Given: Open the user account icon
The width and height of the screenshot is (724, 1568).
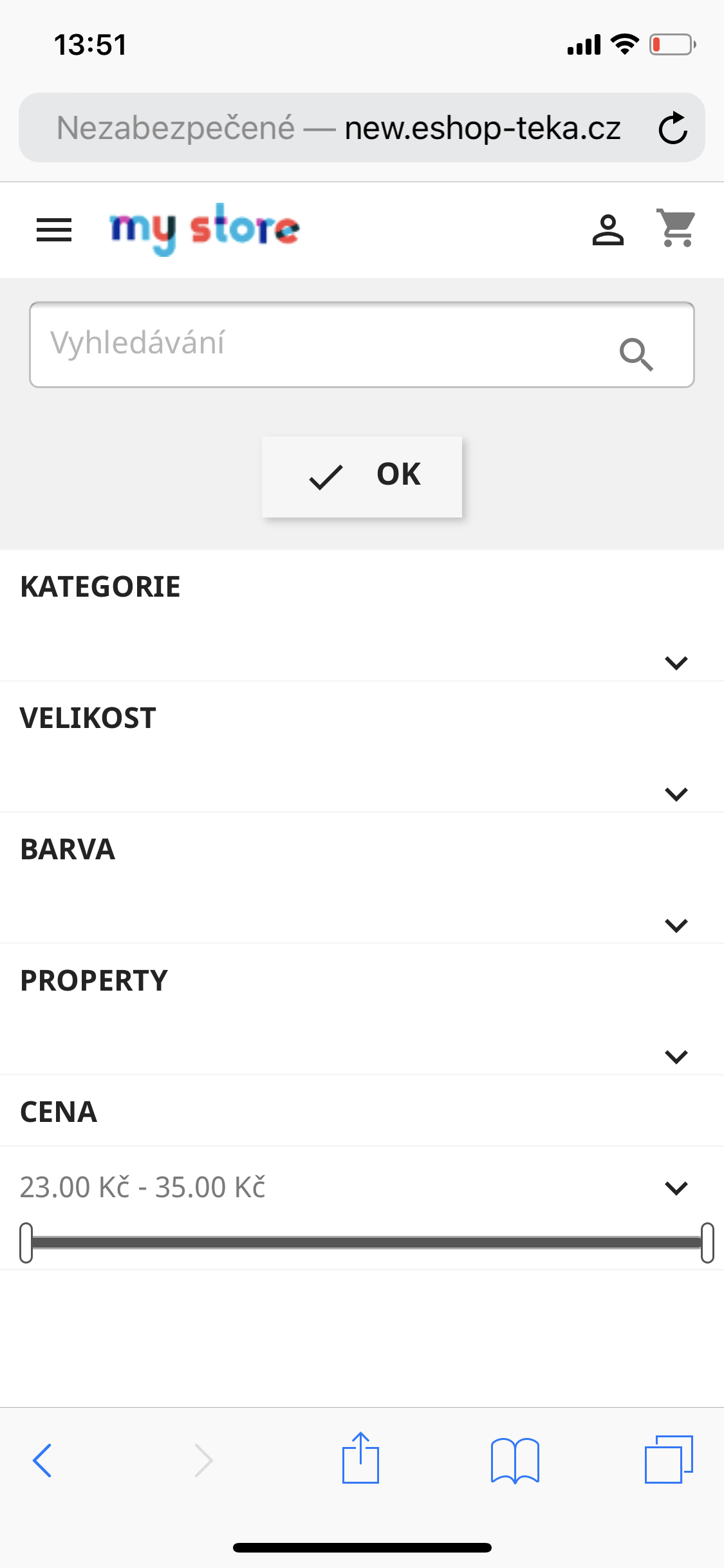Looking at the screenshot, I should [x=608, y=230].
